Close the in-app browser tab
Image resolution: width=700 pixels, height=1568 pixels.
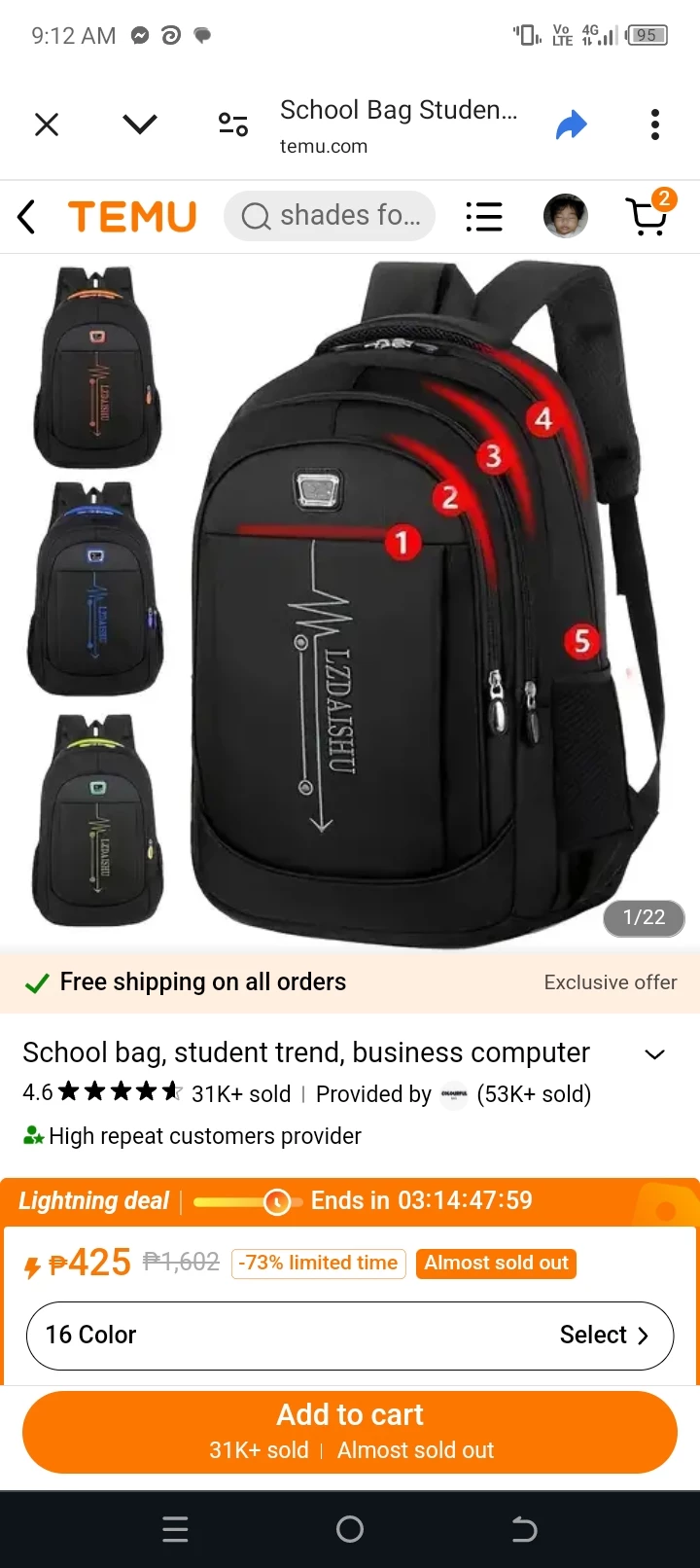pyautogui.click(x=47, y=125)
